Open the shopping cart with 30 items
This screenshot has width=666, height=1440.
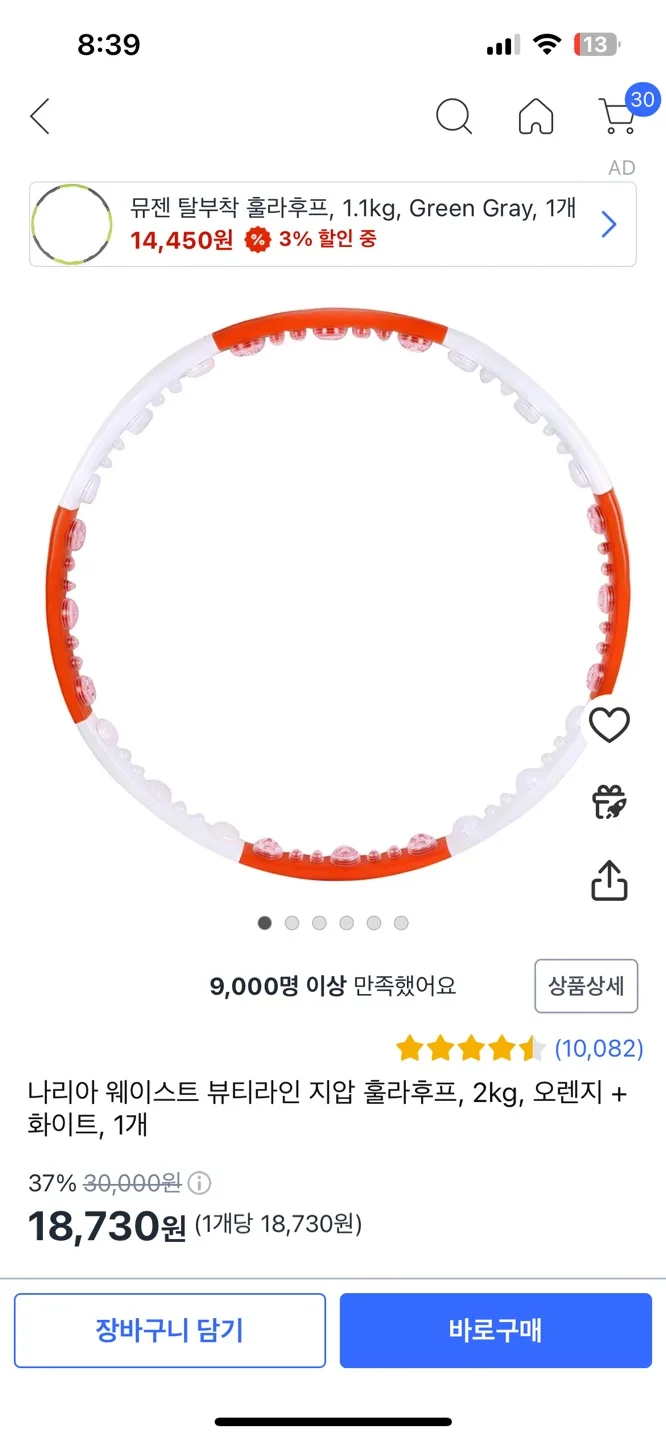coord(618,115)
